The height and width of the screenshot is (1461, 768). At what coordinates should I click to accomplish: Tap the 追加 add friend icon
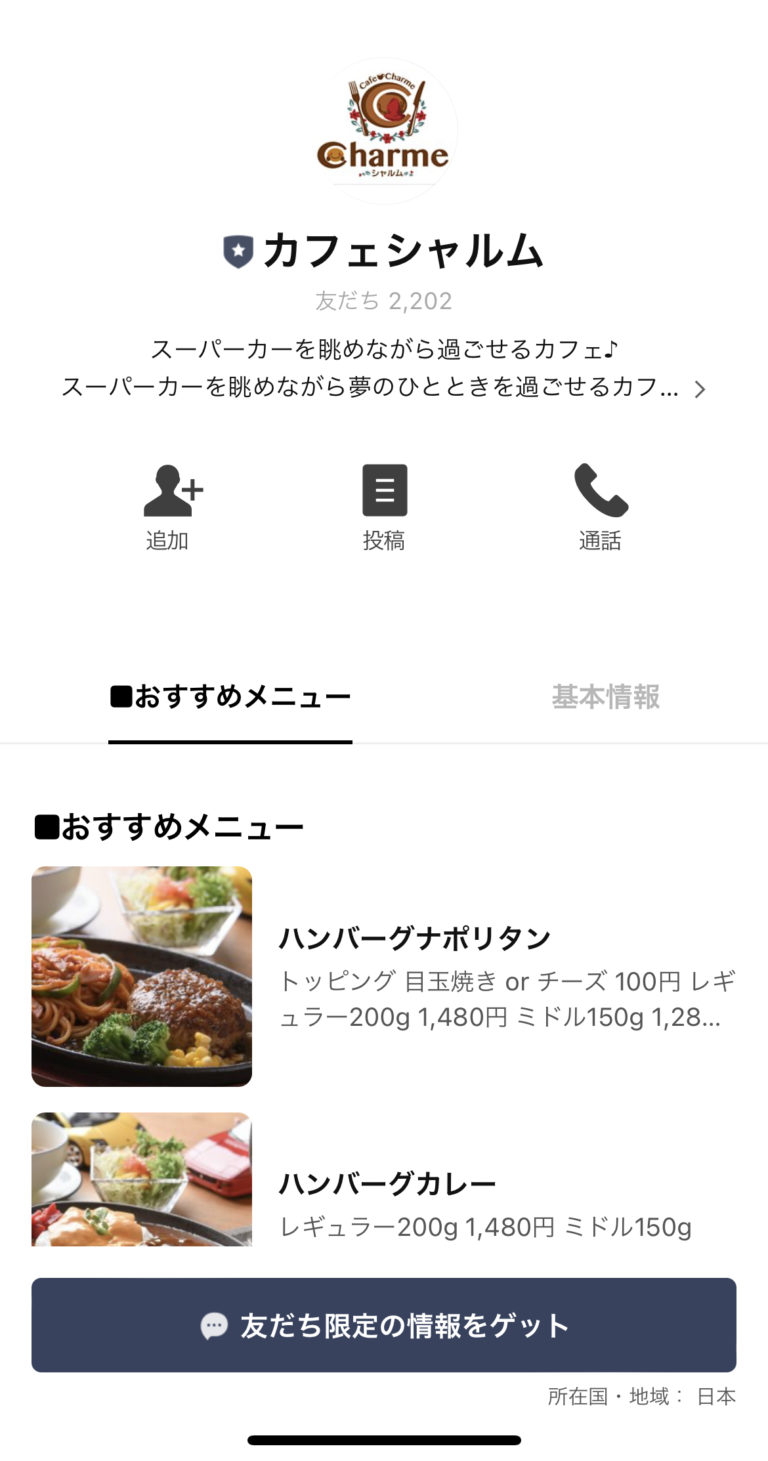point(166,505)
